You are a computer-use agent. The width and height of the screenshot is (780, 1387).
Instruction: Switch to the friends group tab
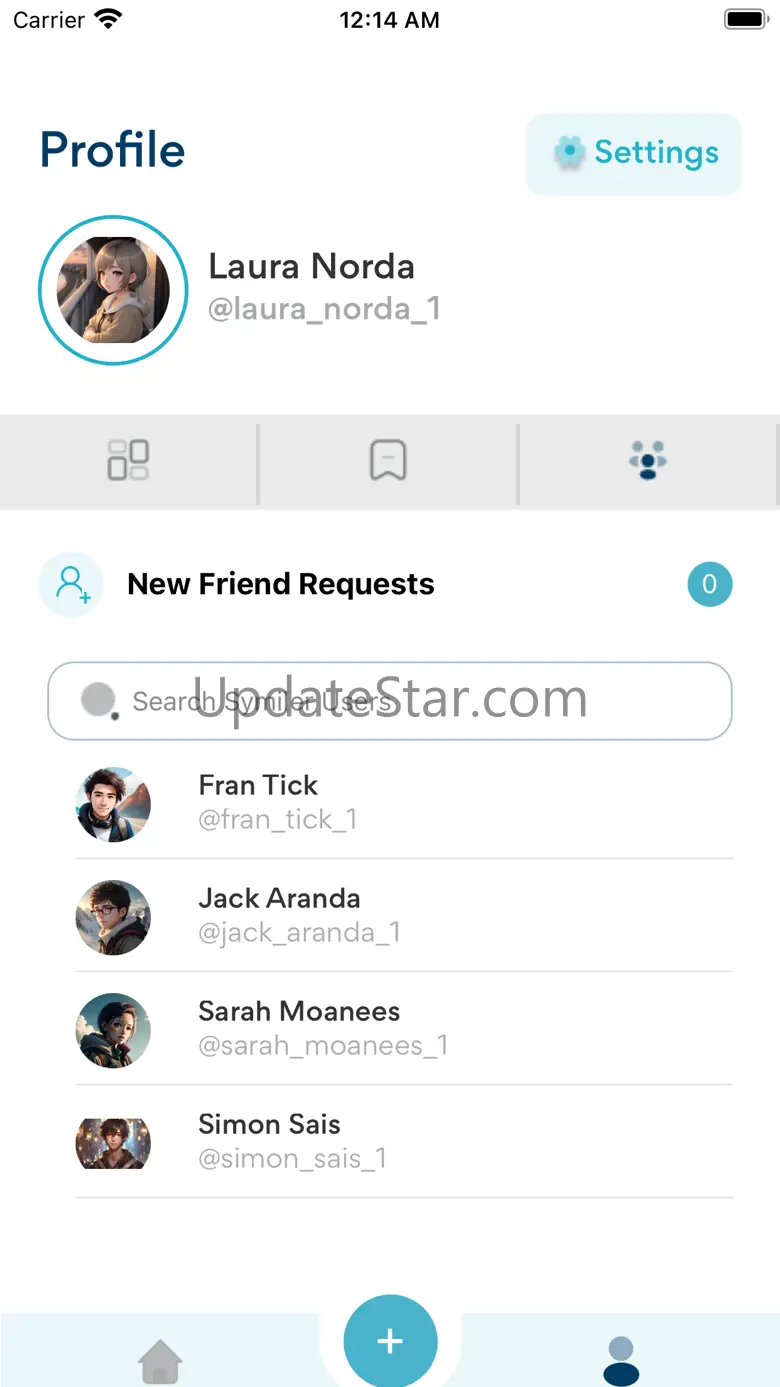[648, 460]
